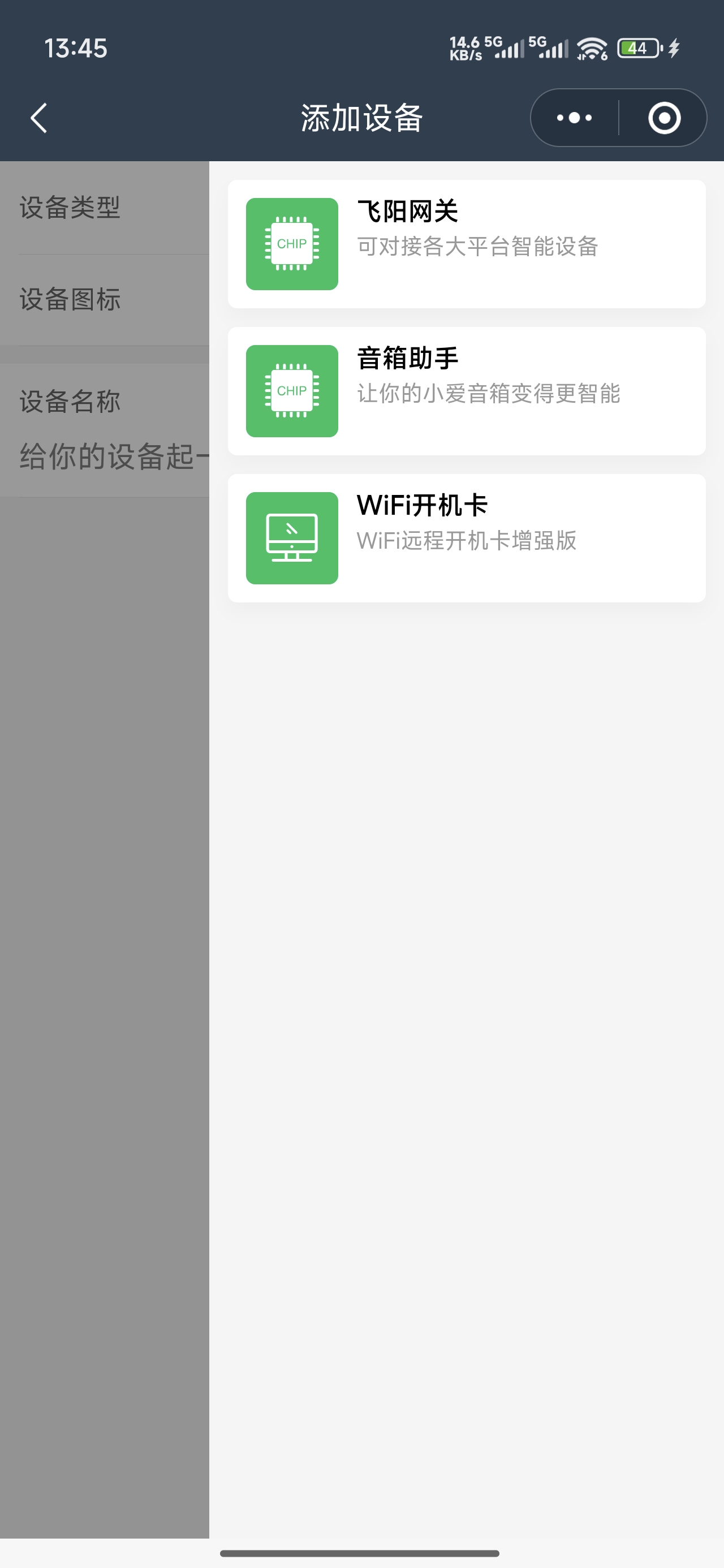Choose the 音箱助手 device type
The height and width of the screenshot is (1568, 724).
tap(467, 391)
